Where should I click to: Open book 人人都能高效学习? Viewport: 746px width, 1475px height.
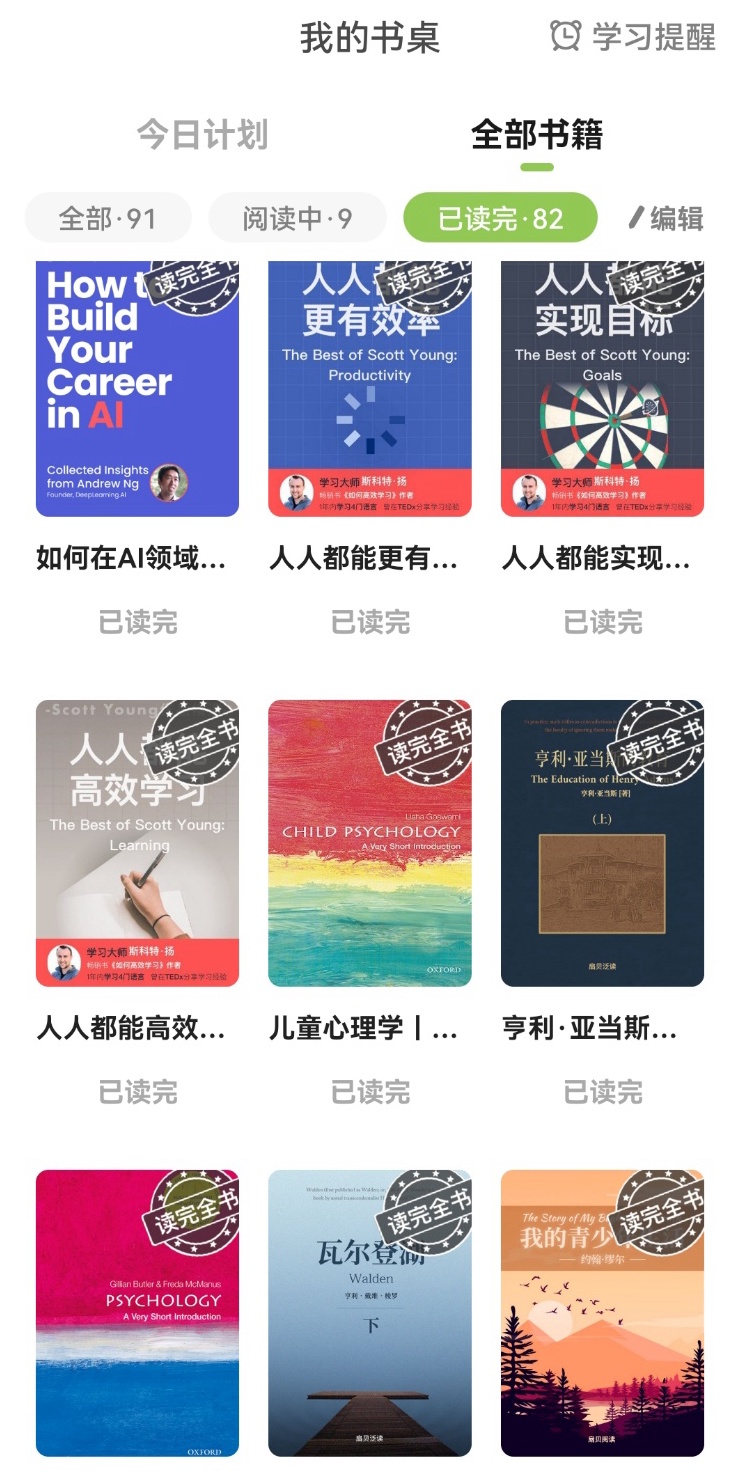[137, 843]
